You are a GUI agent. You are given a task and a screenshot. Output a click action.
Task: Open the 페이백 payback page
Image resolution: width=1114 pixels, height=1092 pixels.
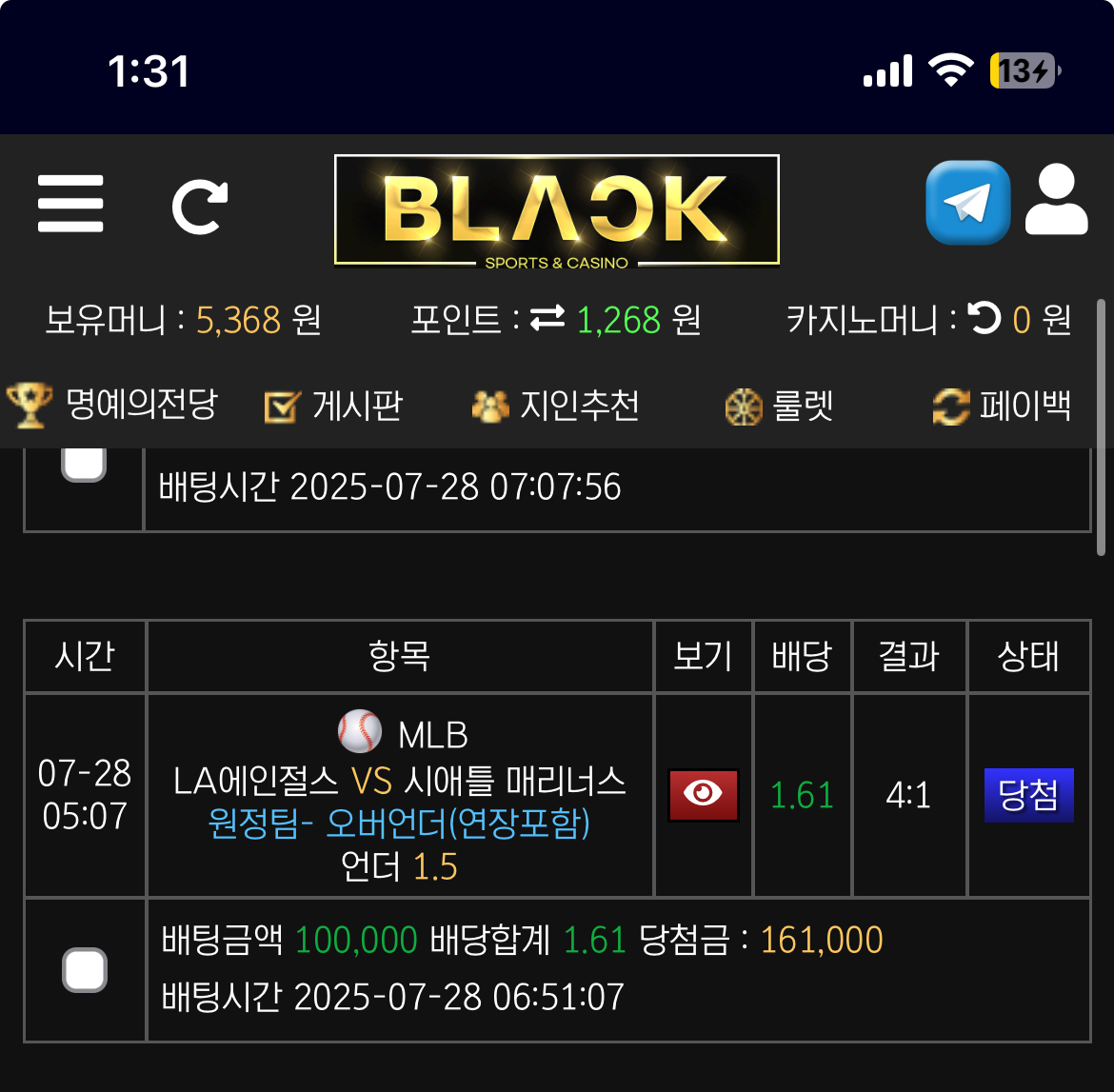tap(1002, 407)
